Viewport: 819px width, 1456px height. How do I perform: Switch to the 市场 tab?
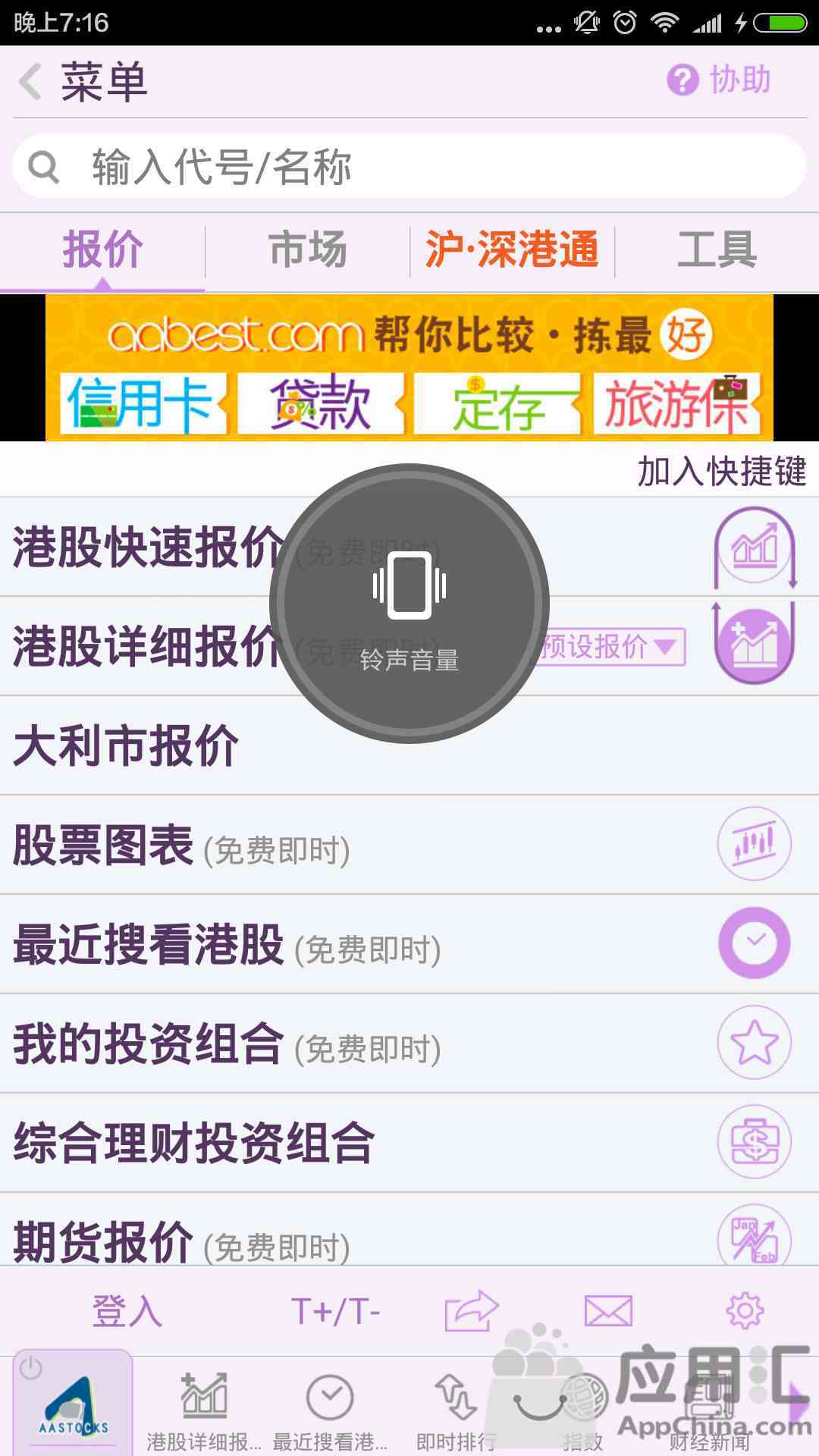coord(307,250)
